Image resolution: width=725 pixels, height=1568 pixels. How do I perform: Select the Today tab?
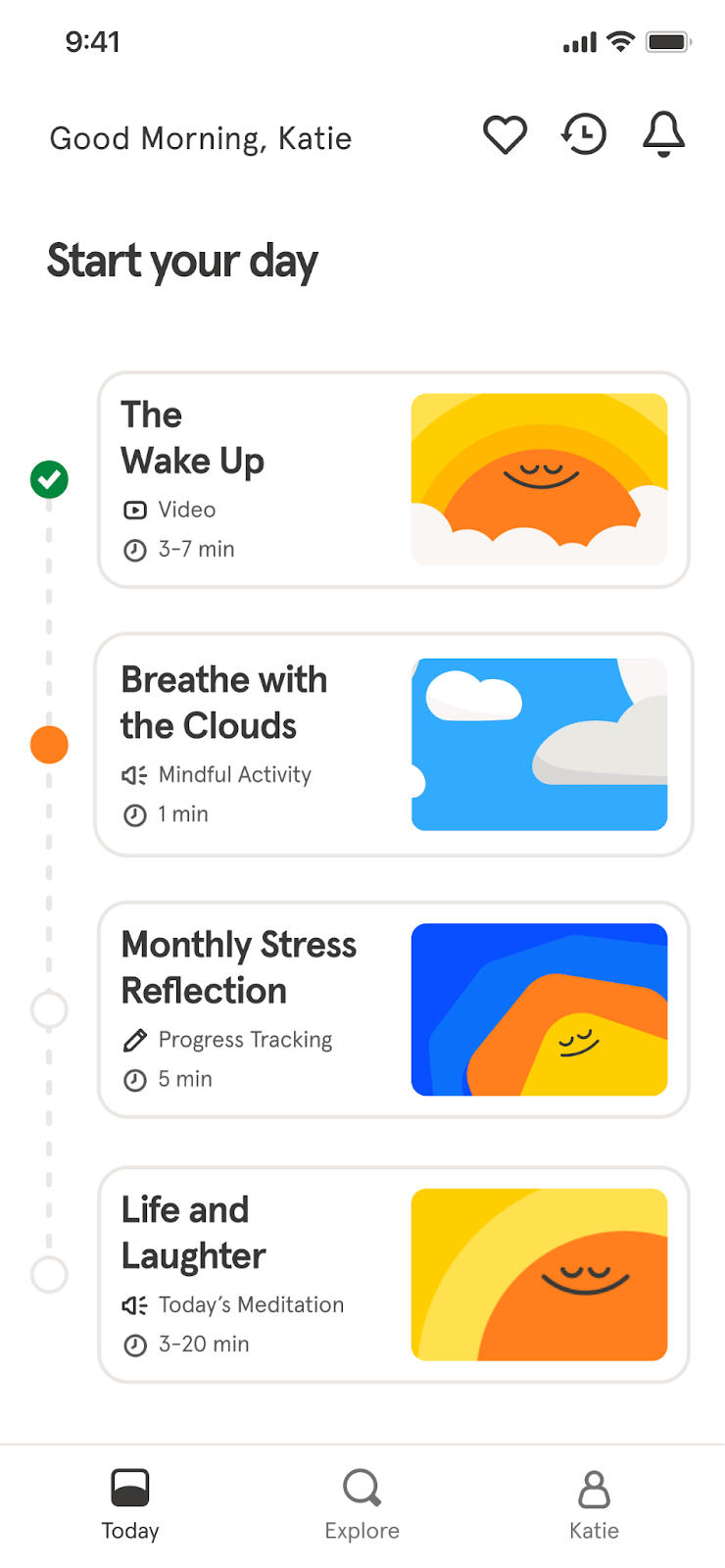tap(130, 1505)
